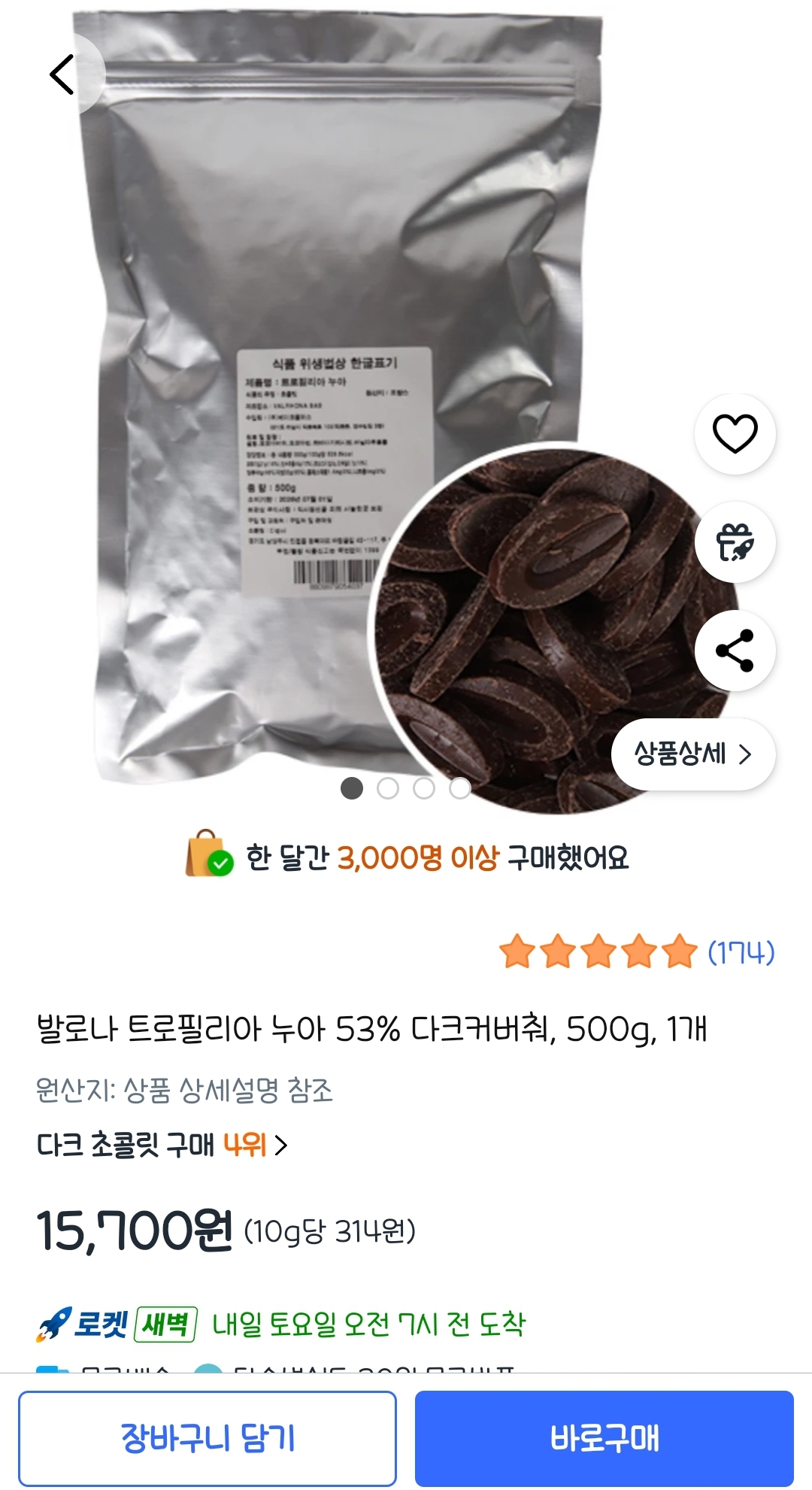Buy now with 바로구매 button

pos(604,1438)
